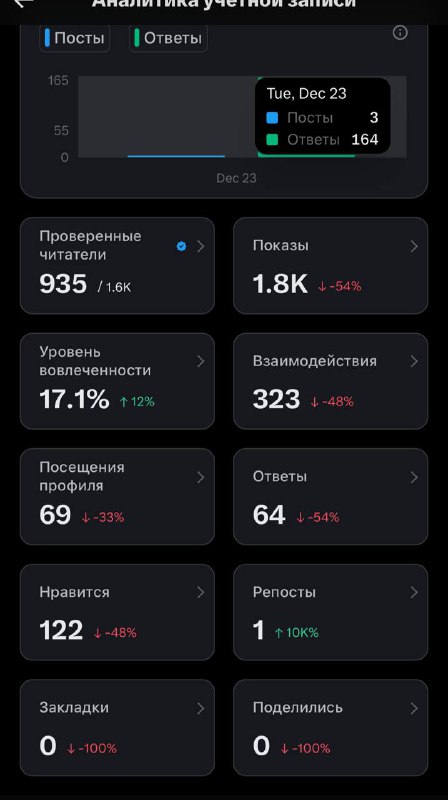Open the Ответы card showing 64
The width and height of the screenshot is (448, 800).
tap(331, 496)
